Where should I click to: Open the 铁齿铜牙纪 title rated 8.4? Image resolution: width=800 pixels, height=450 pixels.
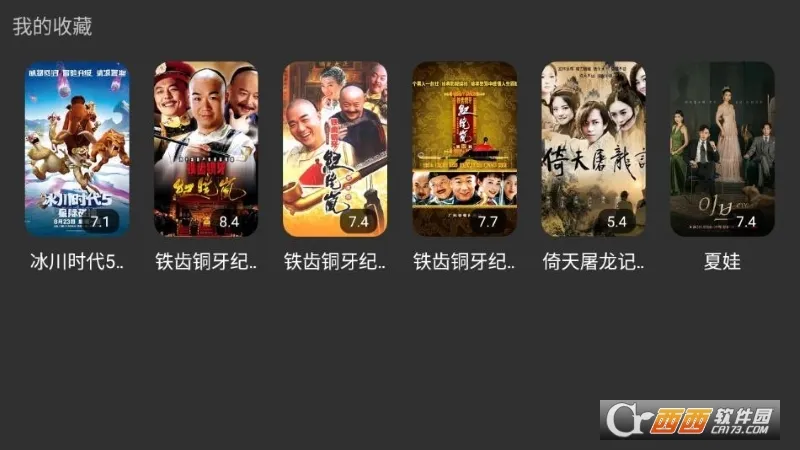206,149
